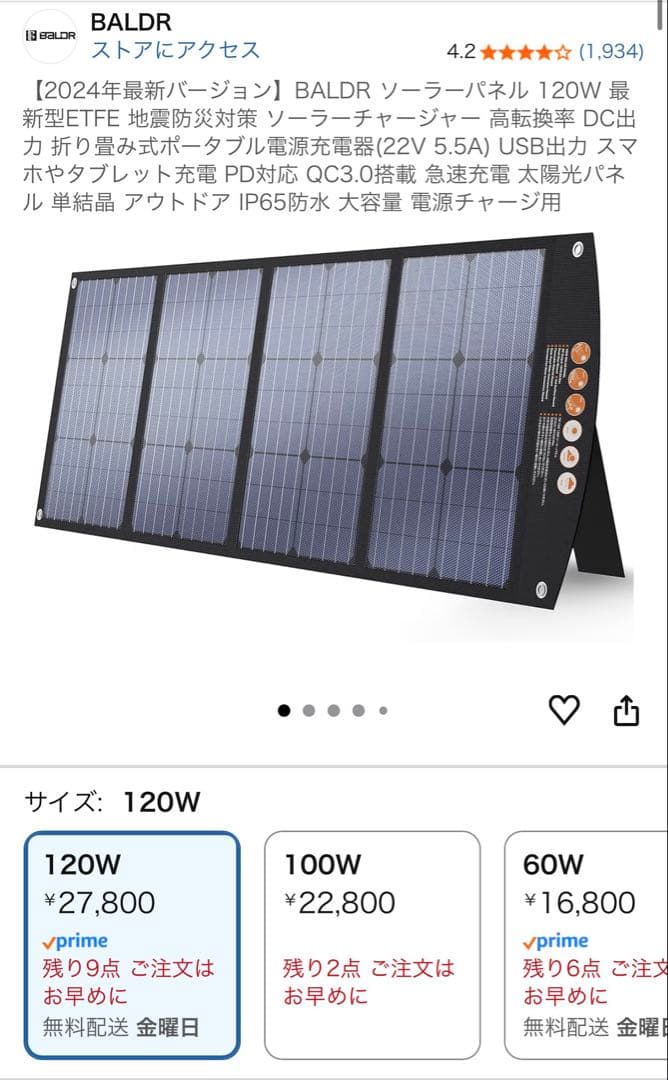Image resolution: width=668 pixels, height=1080 pixels.
Task: Open the 1,934 customer ratings
Action: click(611, 51)
